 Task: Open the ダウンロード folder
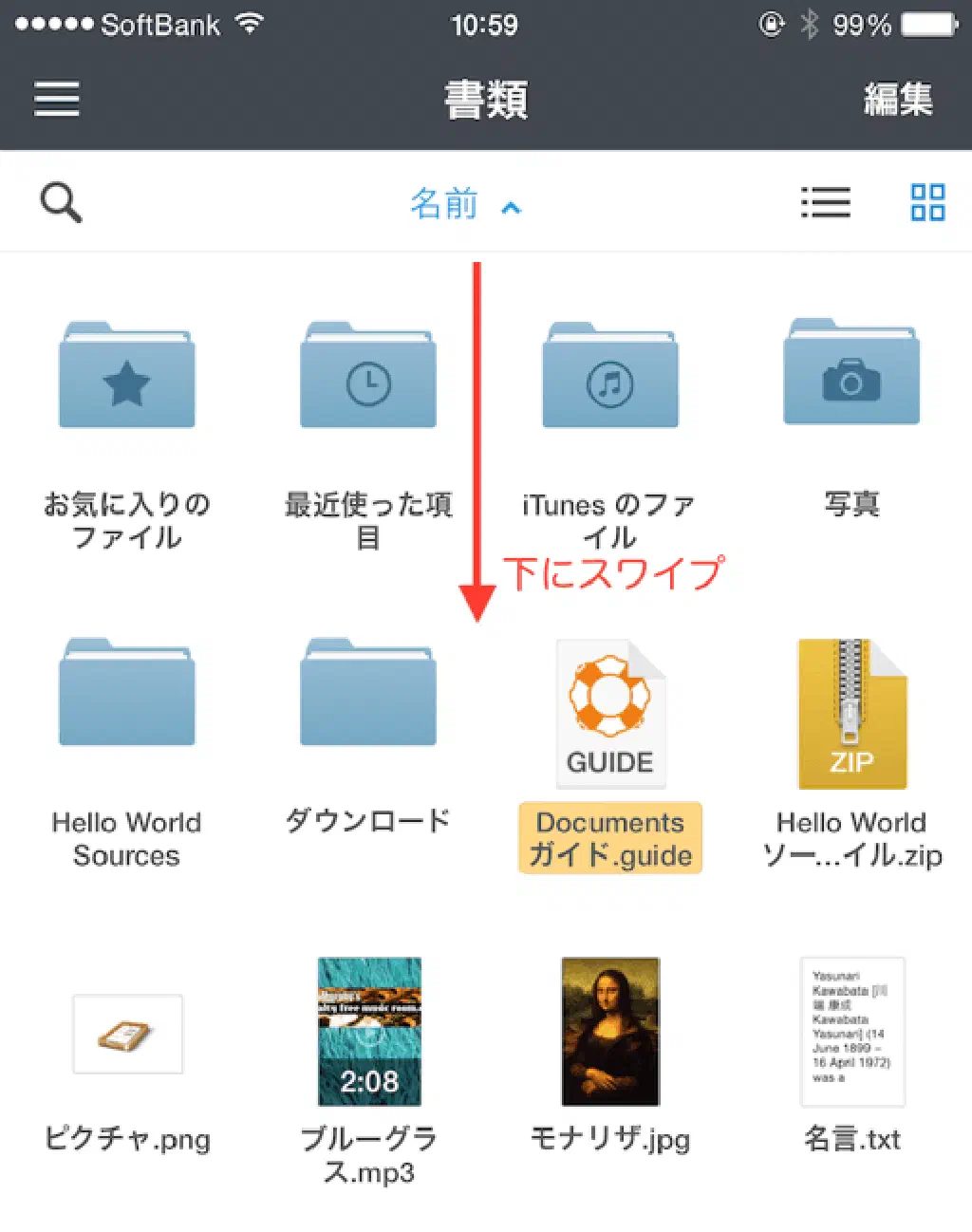(x=368, y=694)
